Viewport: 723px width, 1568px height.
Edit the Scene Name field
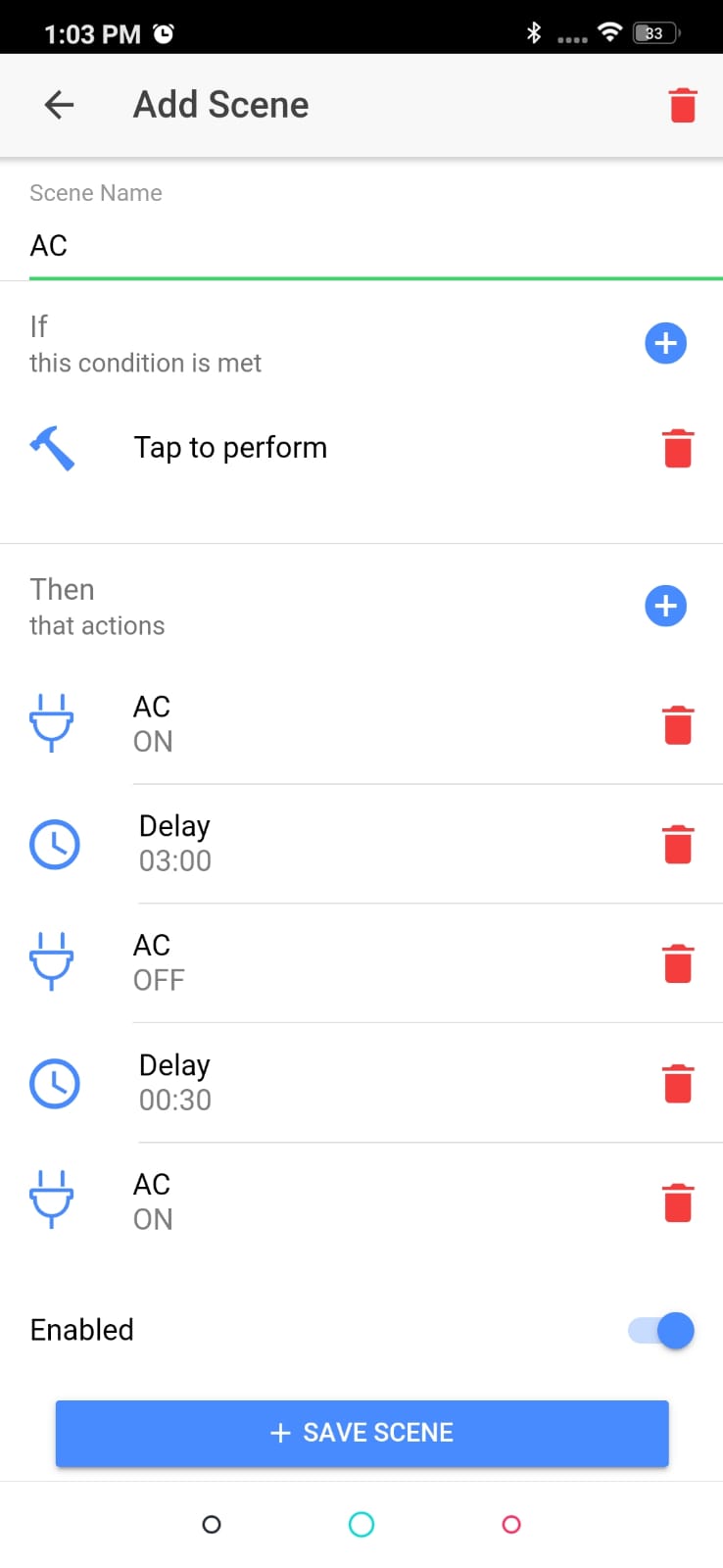pyautogui.click(x=376, y=245)
